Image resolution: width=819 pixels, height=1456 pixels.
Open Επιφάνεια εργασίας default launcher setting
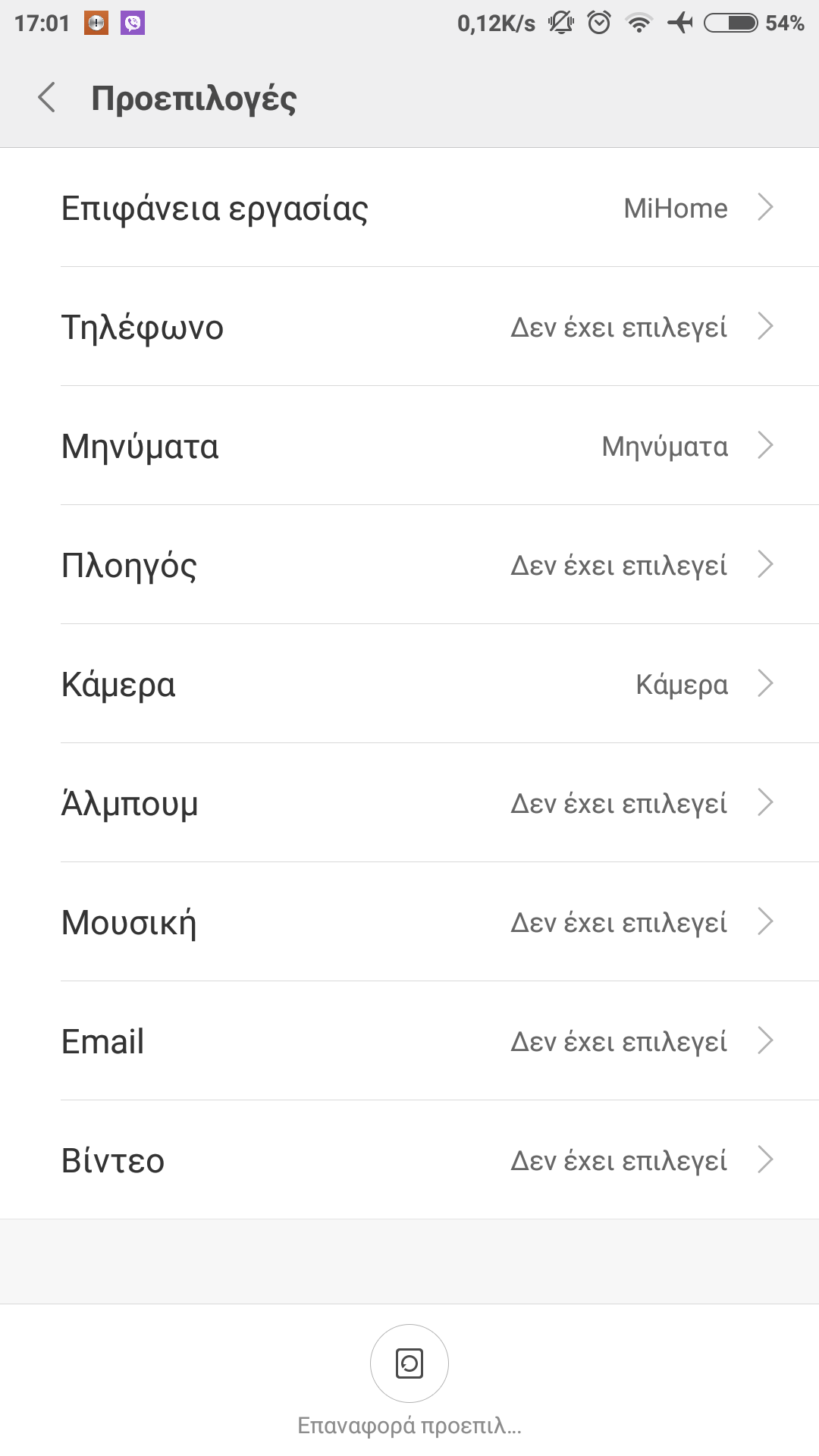[x=409, y=208]
